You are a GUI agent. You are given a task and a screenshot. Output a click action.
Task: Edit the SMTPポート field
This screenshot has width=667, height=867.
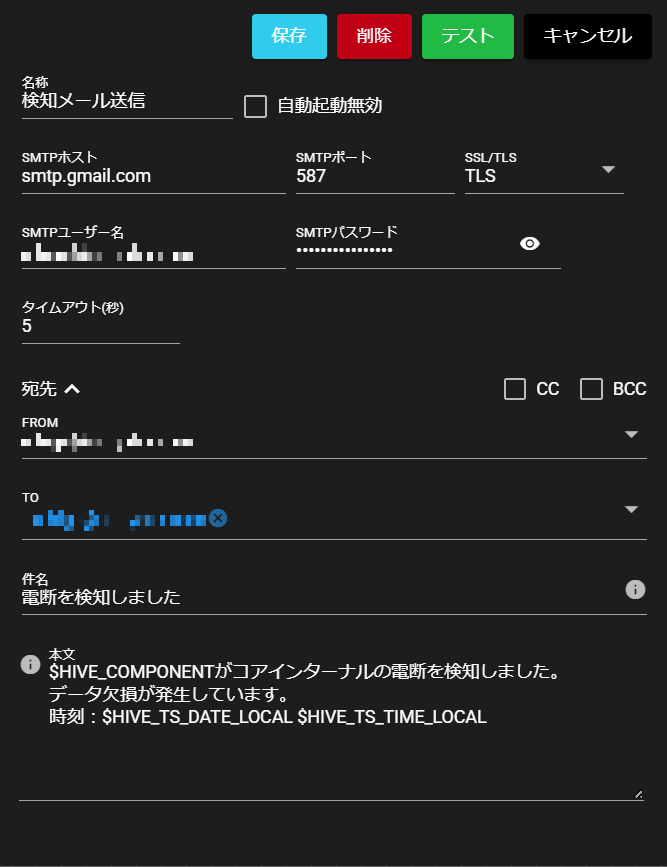point(373,176)
